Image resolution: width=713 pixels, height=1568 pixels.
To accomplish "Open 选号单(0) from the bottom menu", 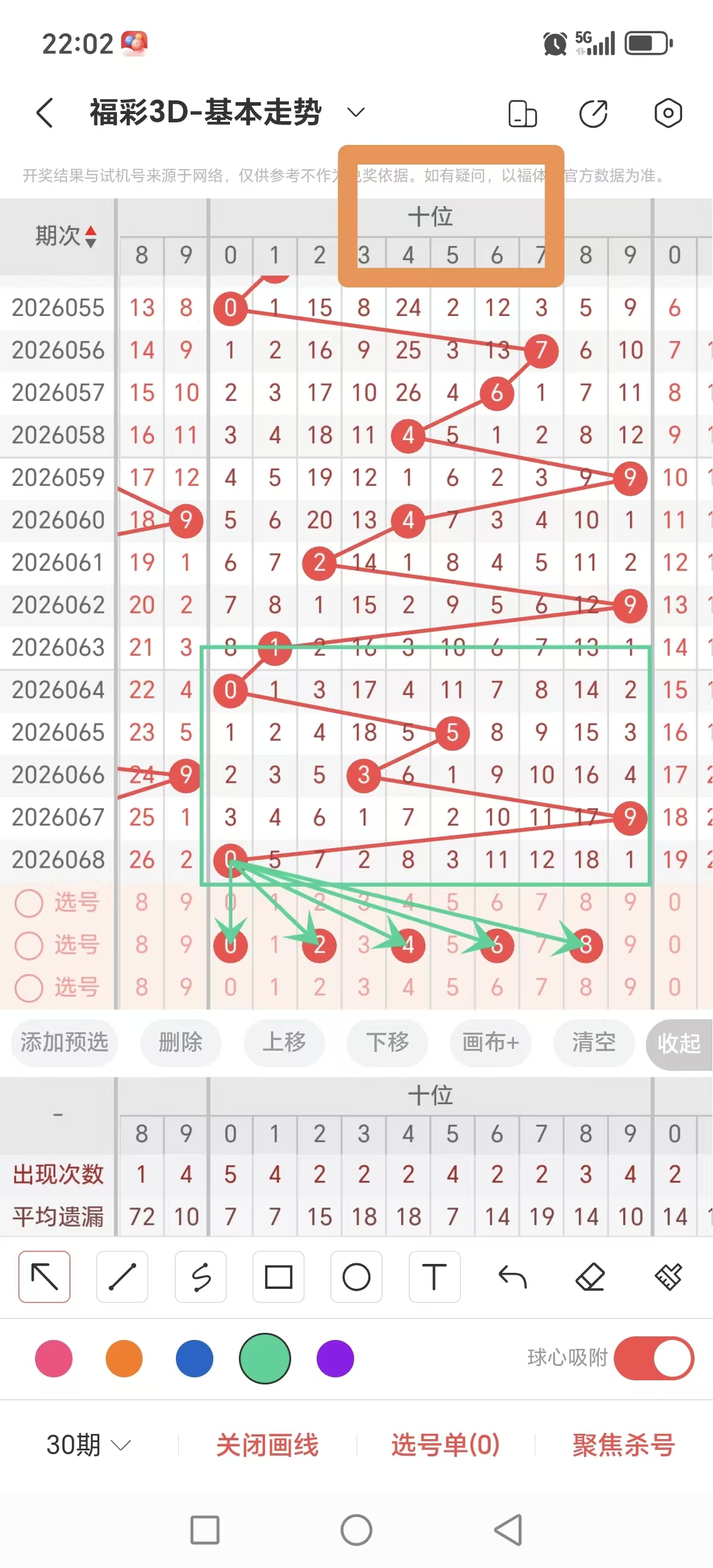I will [444, 1446].
